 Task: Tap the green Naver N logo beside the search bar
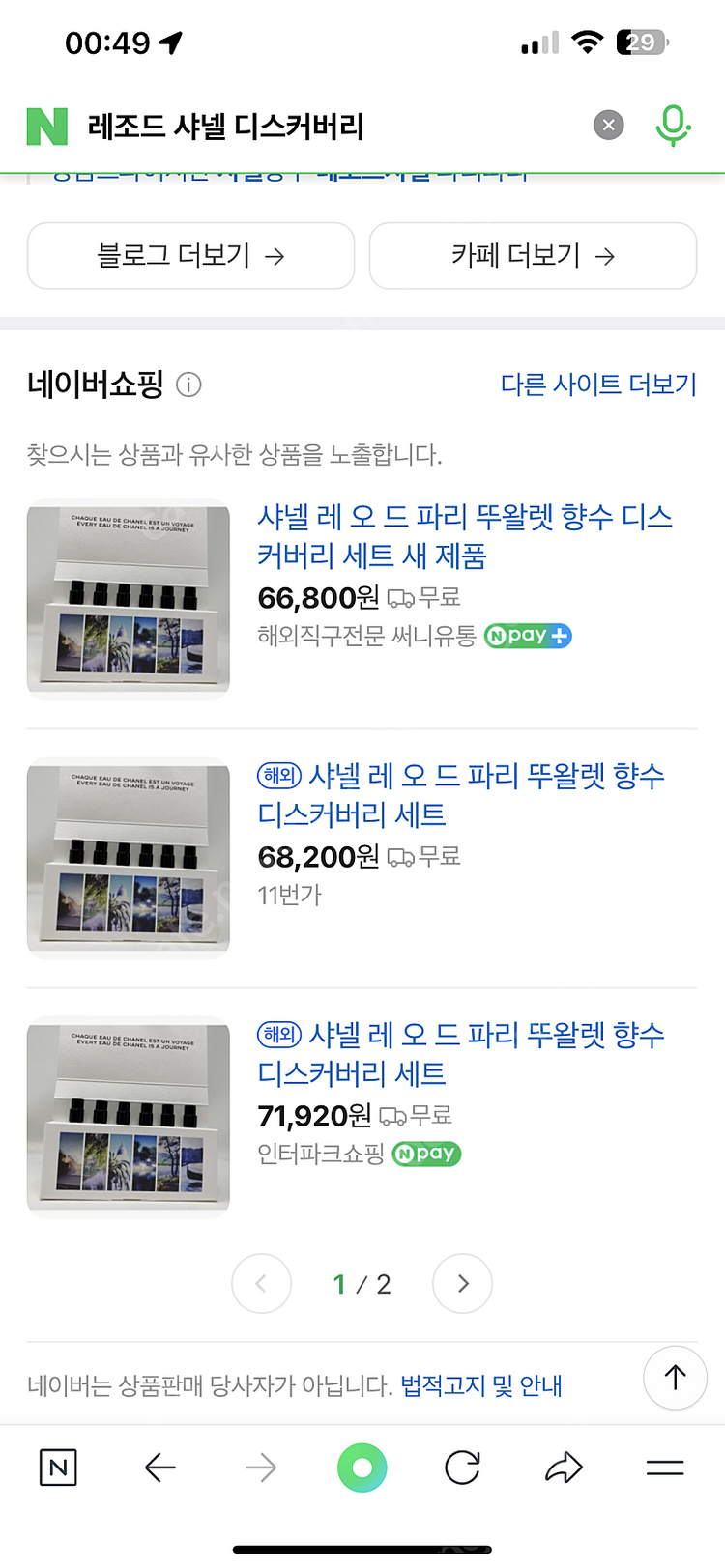click(x=45, y=125)
